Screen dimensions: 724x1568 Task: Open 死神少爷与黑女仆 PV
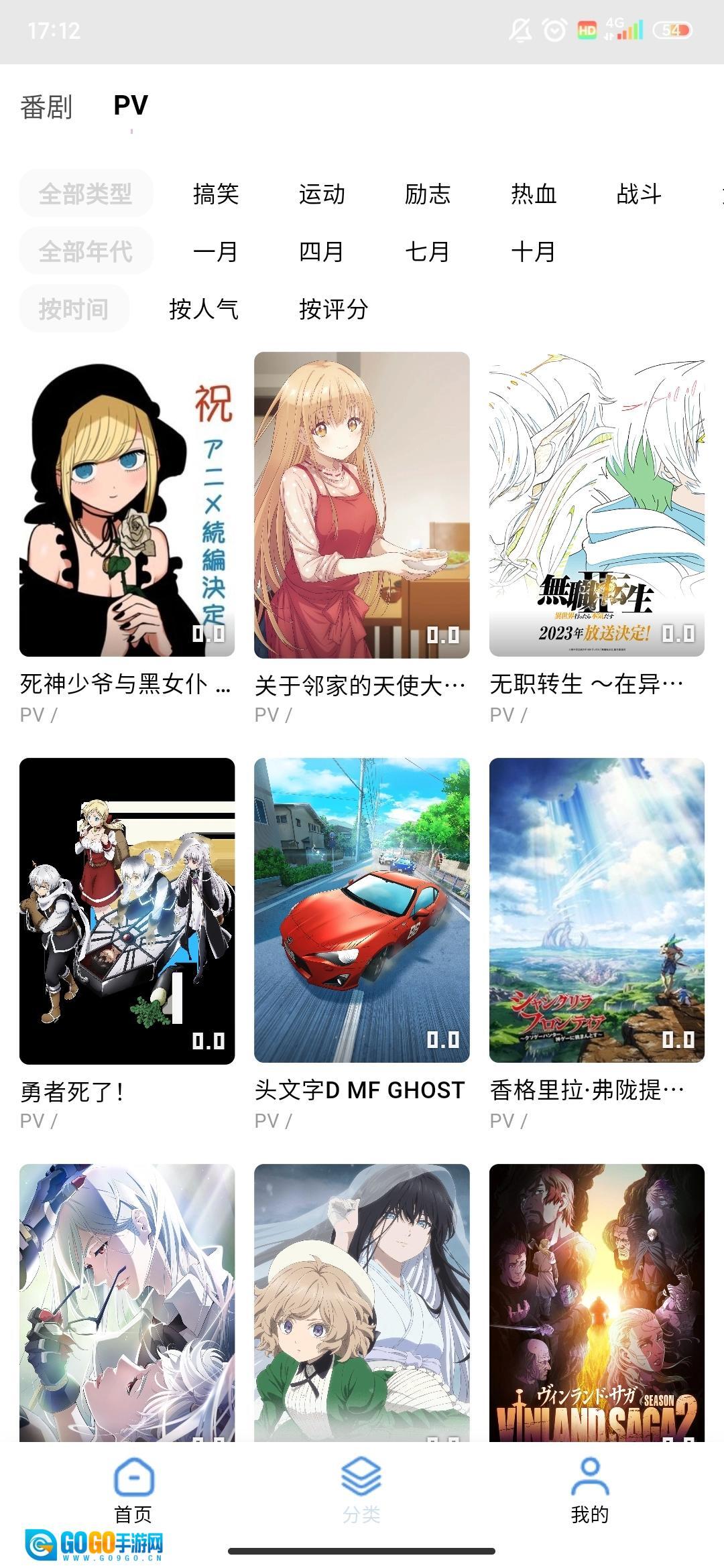(127, 504)
